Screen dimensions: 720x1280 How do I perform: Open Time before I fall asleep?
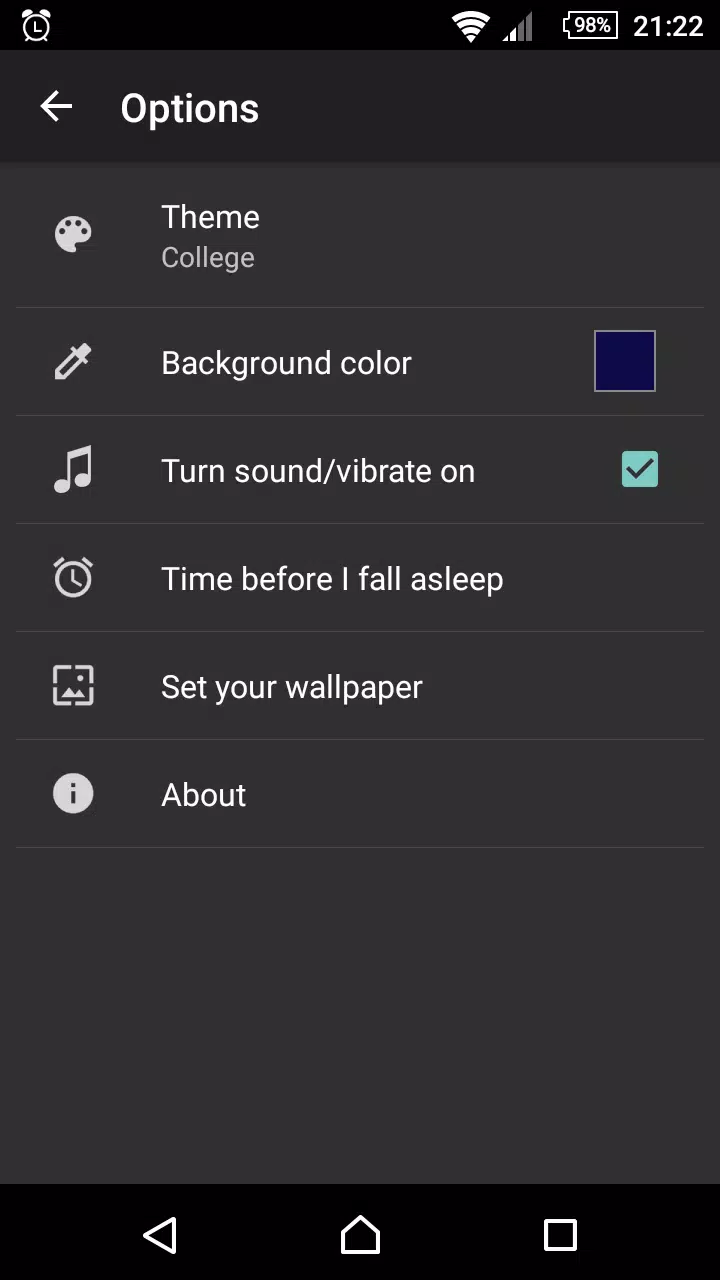click(x=360, y=578)
